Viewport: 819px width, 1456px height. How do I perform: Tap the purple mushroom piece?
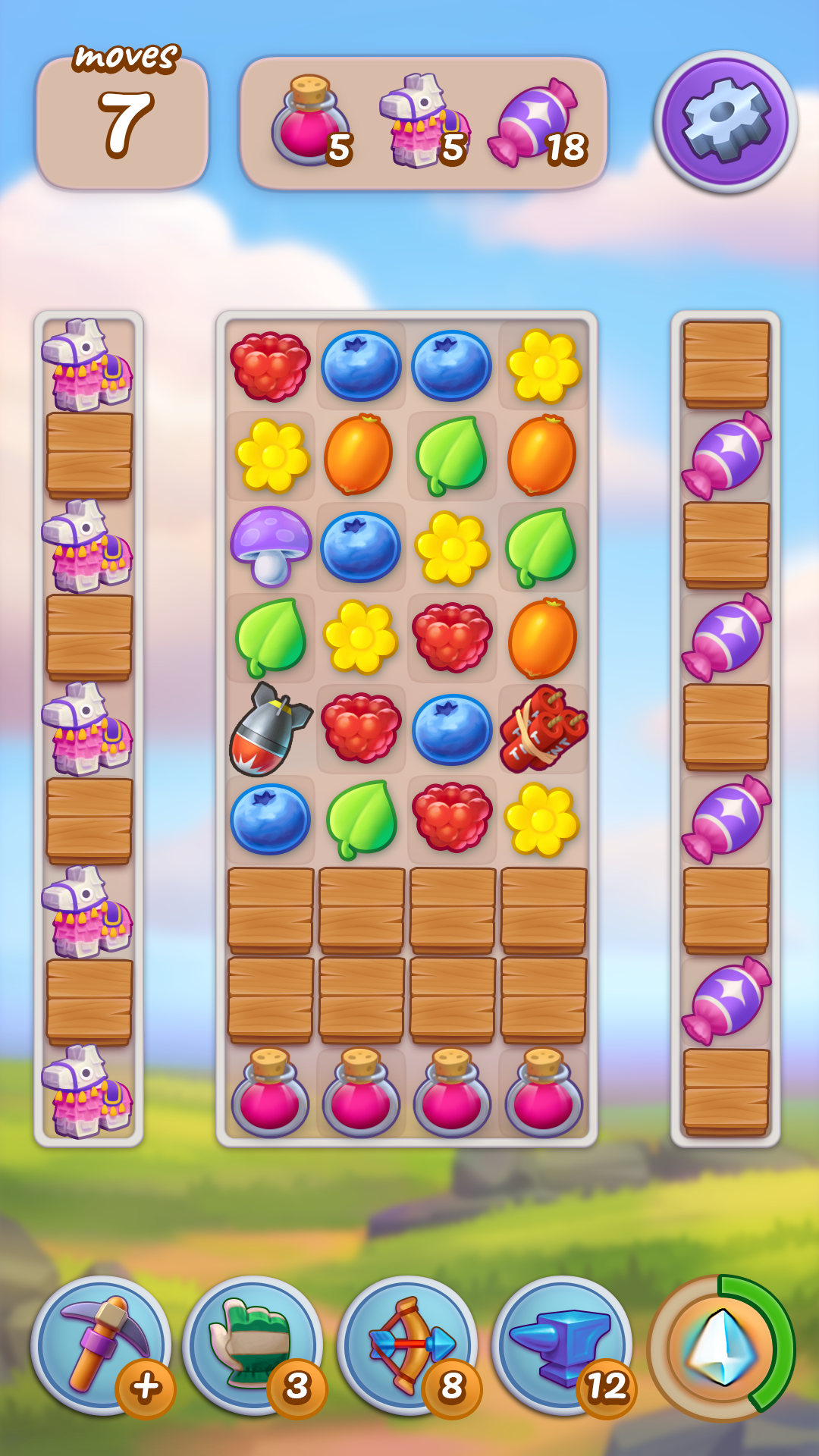pos(270,546)
